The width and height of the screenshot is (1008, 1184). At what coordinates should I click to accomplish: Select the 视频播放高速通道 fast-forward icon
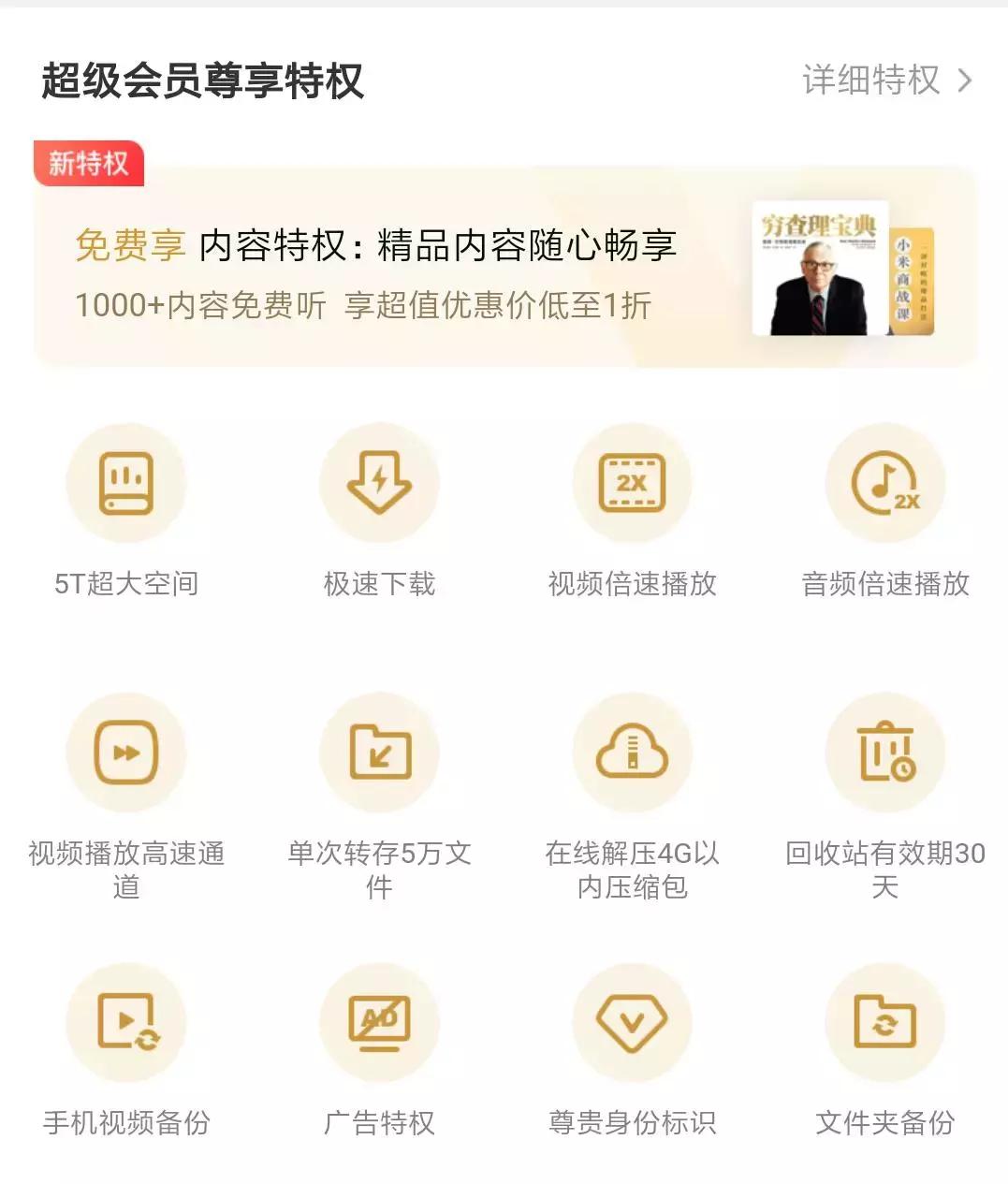[126, 753]
